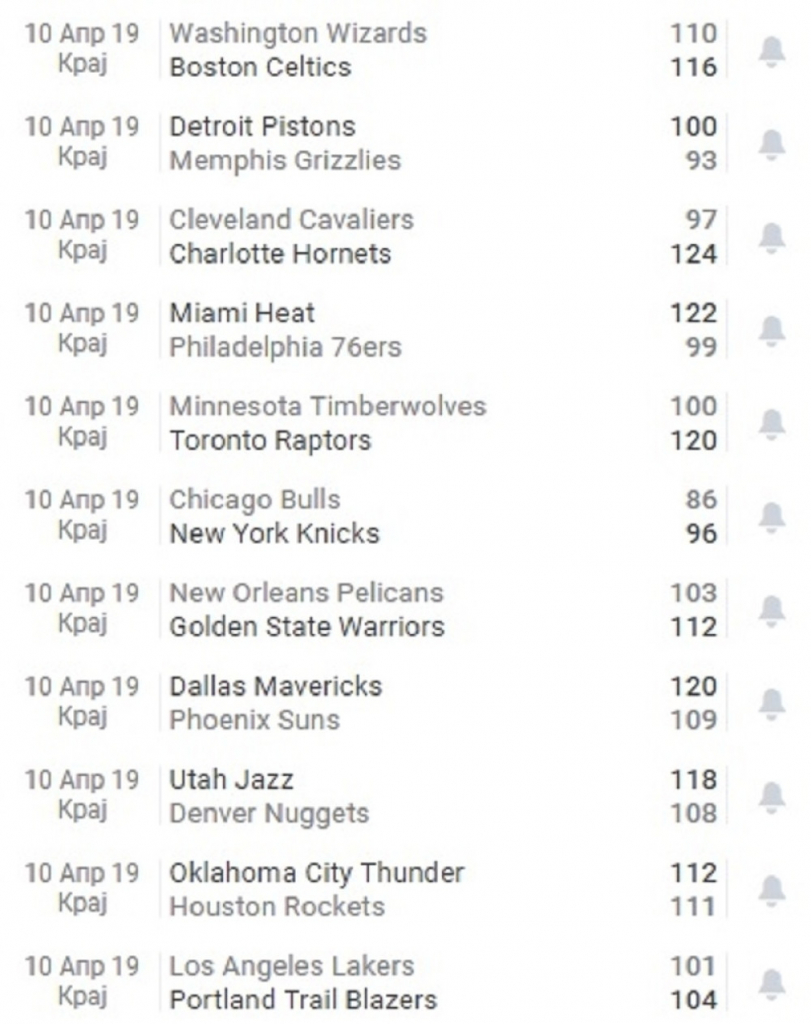This screenshot has width=811, height=1024.
Task: View Utah Jazz vs Denver Nuggets details
Action: [400, 796]
